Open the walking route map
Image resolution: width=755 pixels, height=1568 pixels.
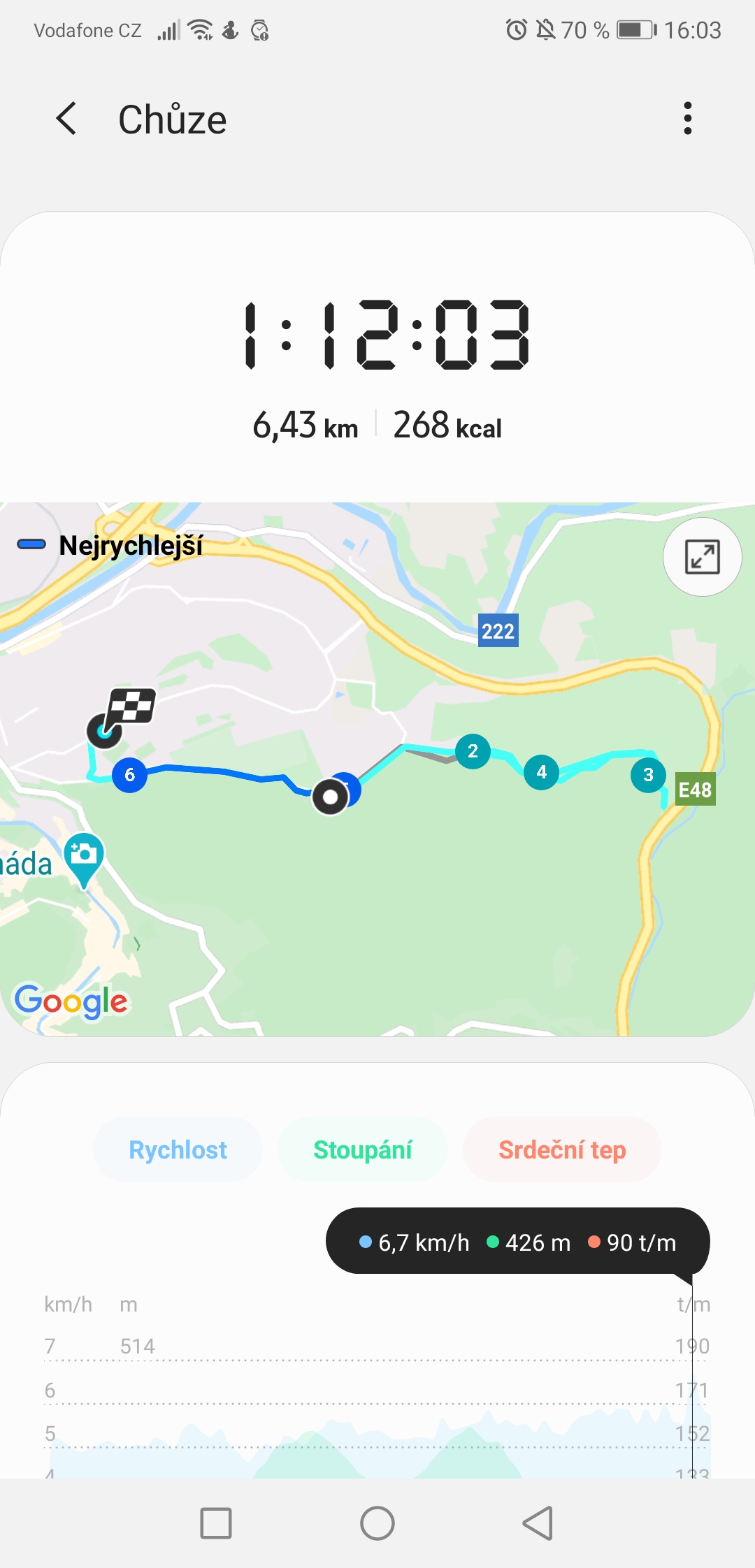pos(377,769)
